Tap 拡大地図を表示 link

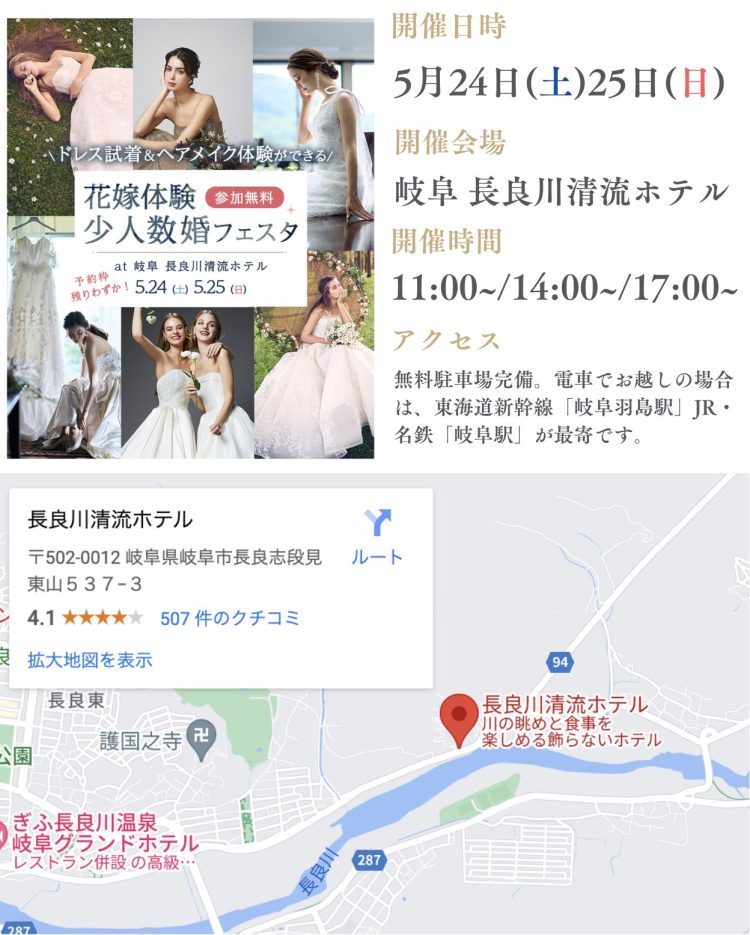click(x=90, y=660)
